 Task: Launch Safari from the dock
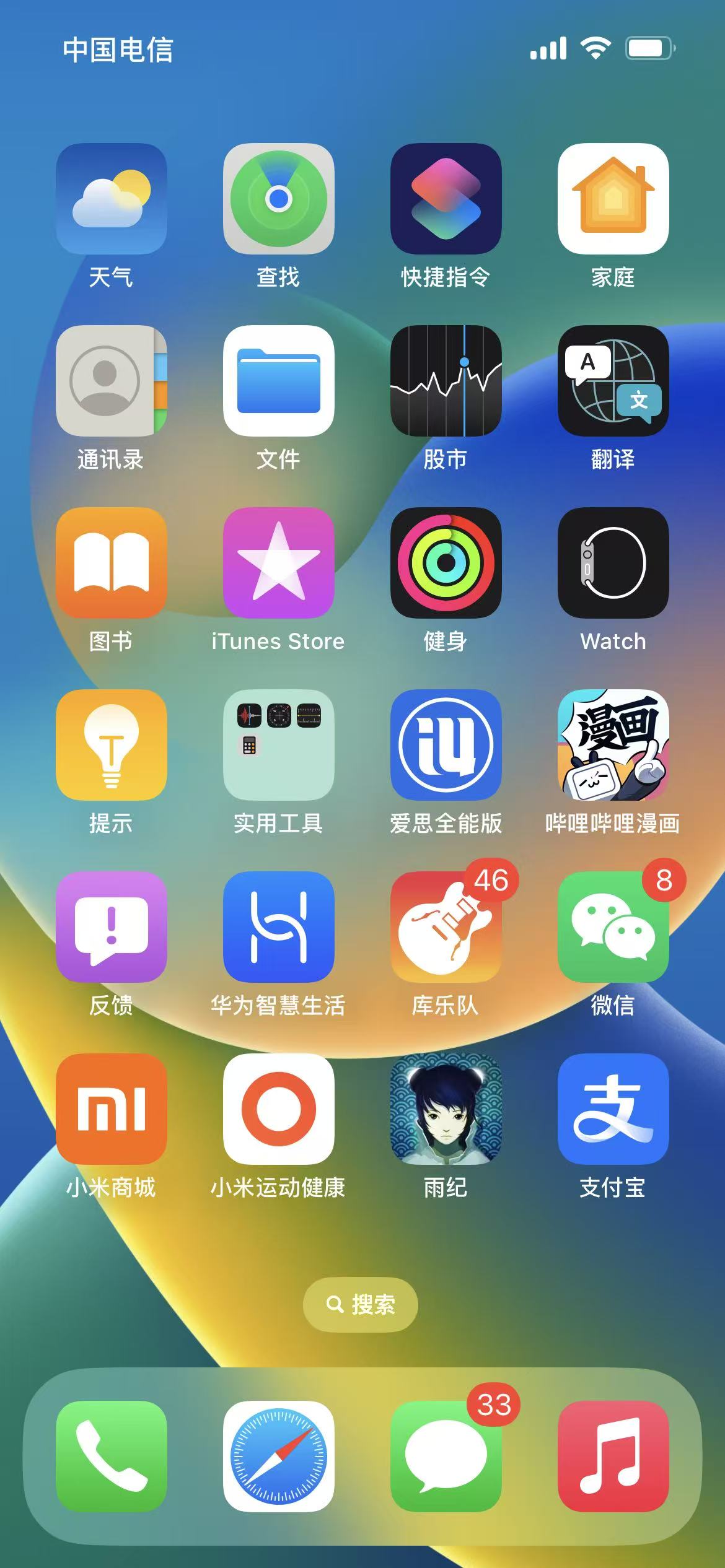coord(279,1457)
